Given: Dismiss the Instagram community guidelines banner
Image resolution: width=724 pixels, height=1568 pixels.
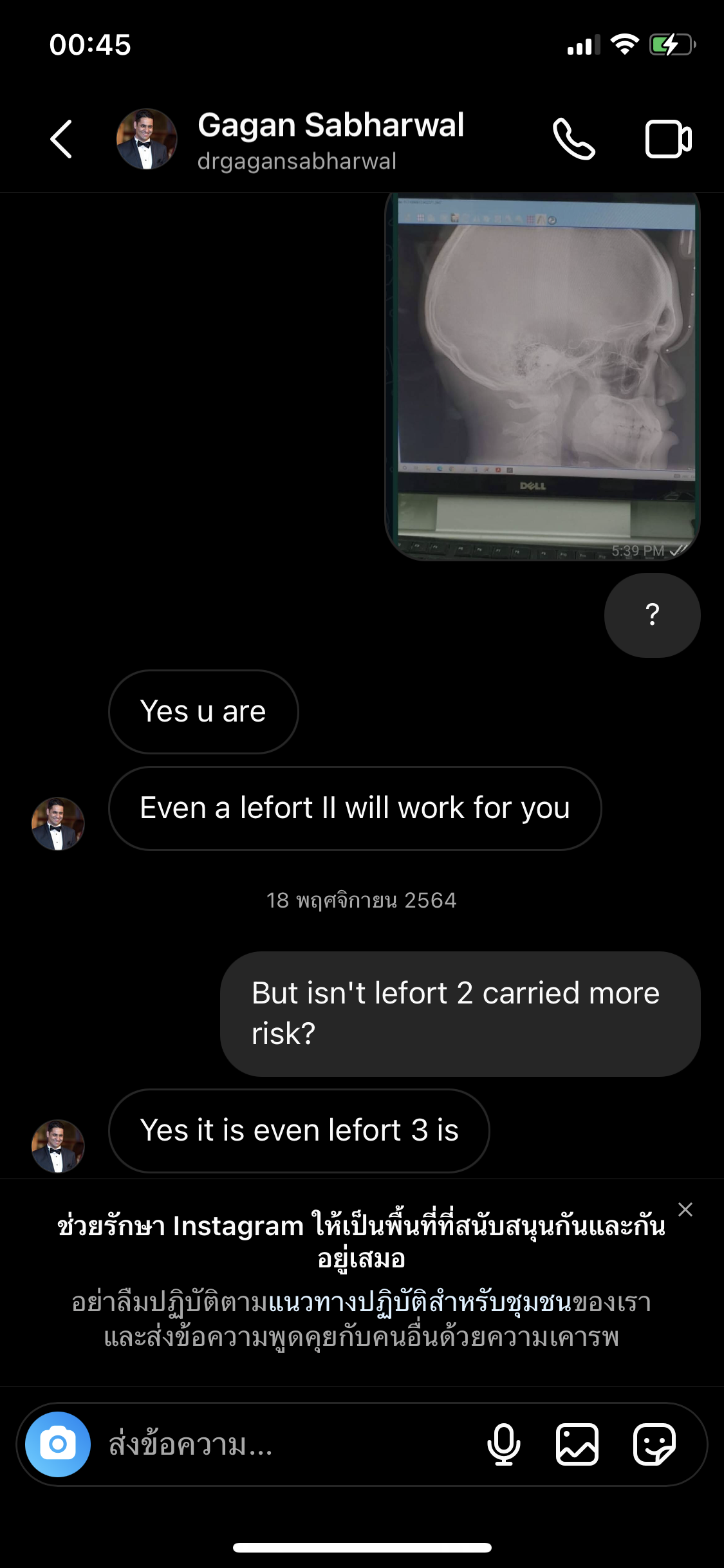Looking at the screenshot, I should tap(685, 1209).
